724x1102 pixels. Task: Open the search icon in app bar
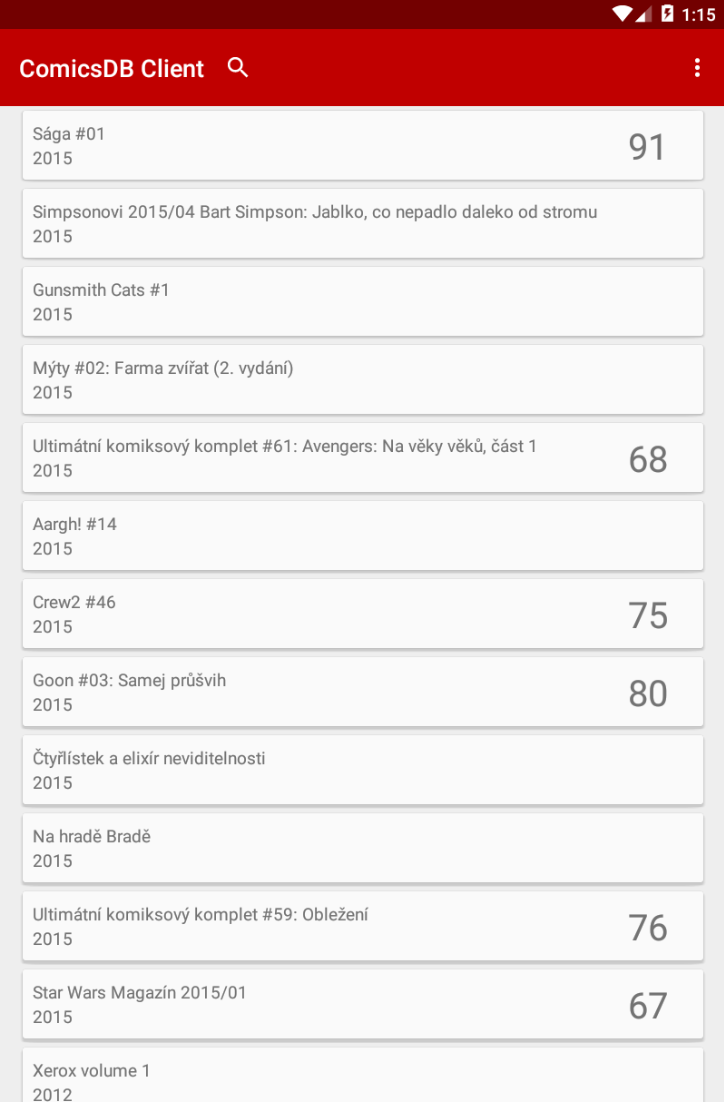[237, 67]
